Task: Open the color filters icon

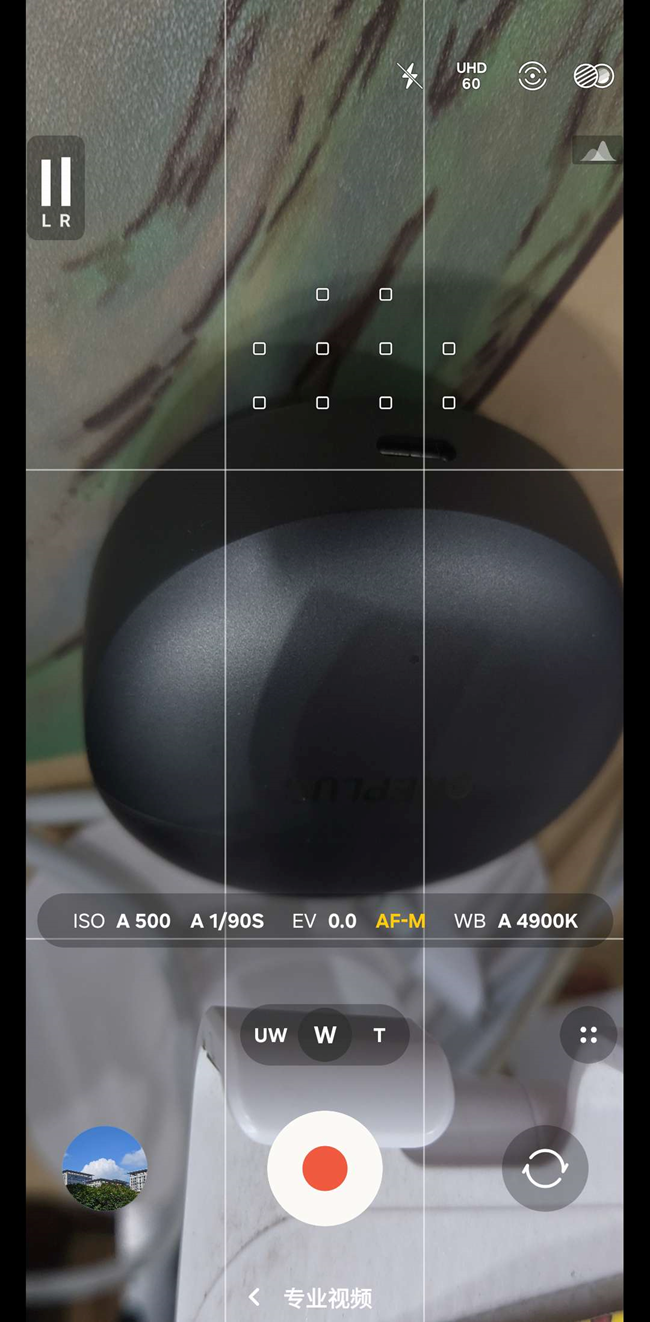Action: click(x=593, y=76)
